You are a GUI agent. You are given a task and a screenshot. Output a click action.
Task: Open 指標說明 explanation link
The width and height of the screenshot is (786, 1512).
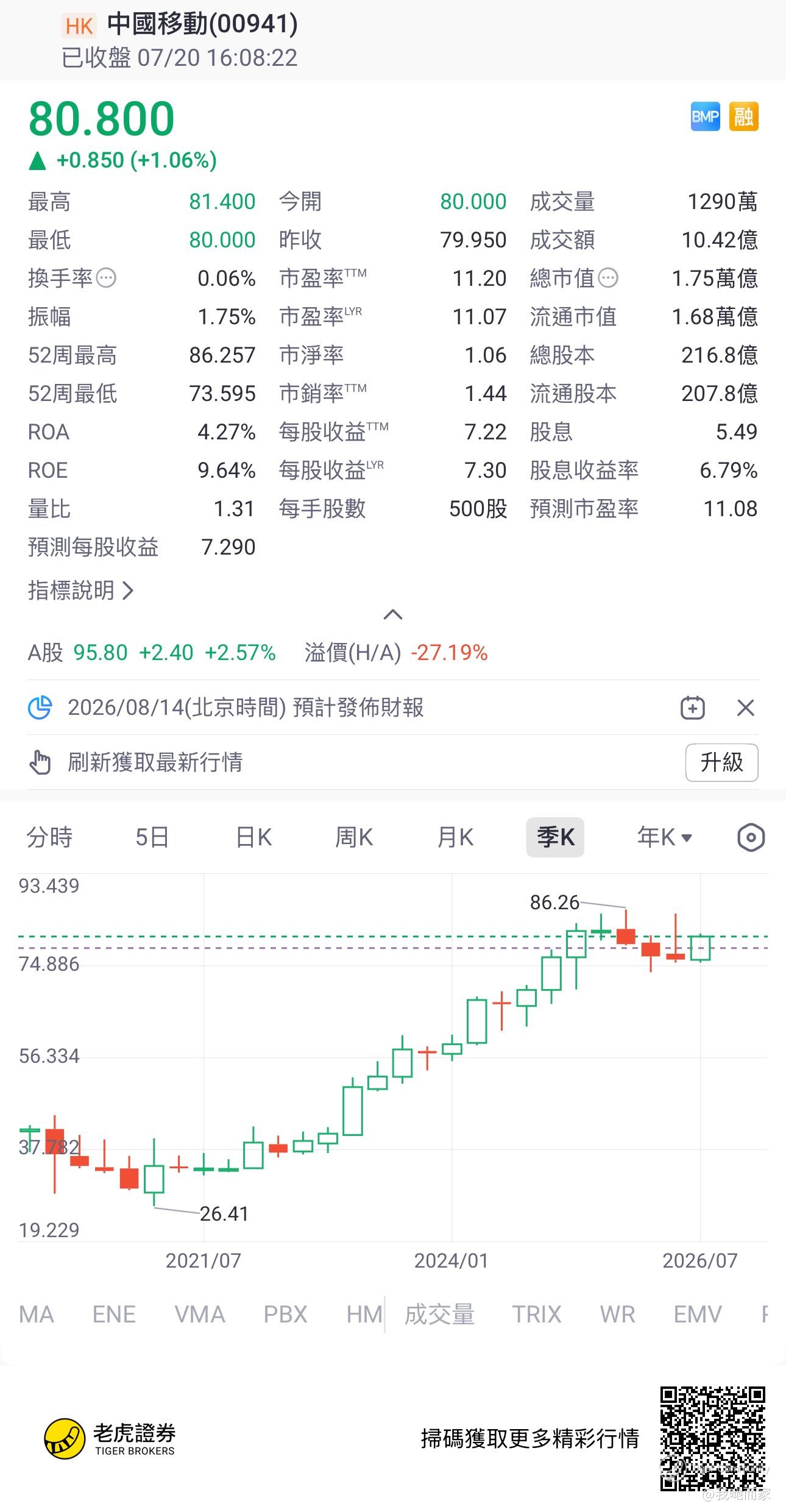click(x=80, y=590)
